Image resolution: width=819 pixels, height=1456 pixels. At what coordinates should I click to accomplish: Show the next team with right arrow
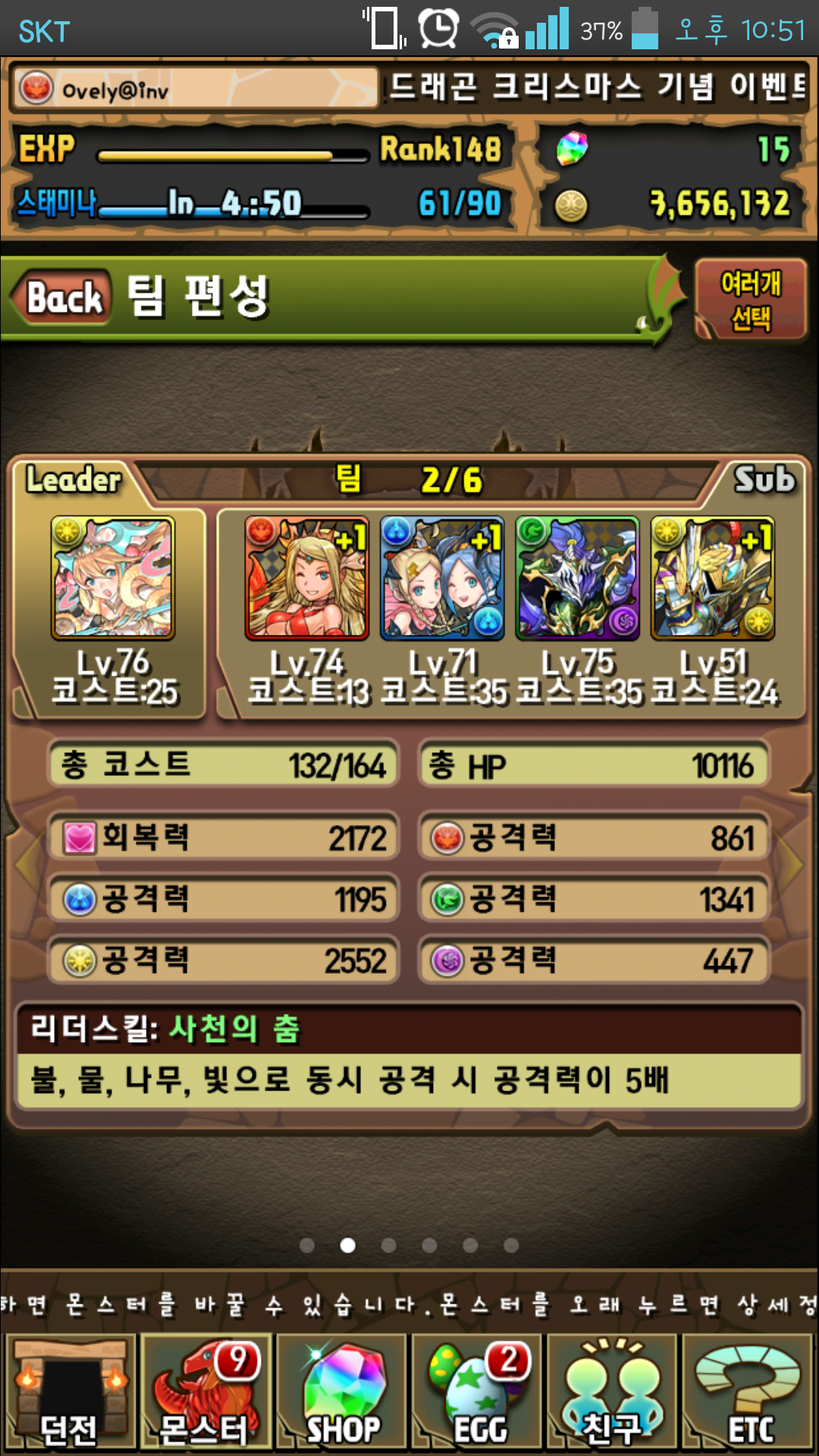pos(793,864)
